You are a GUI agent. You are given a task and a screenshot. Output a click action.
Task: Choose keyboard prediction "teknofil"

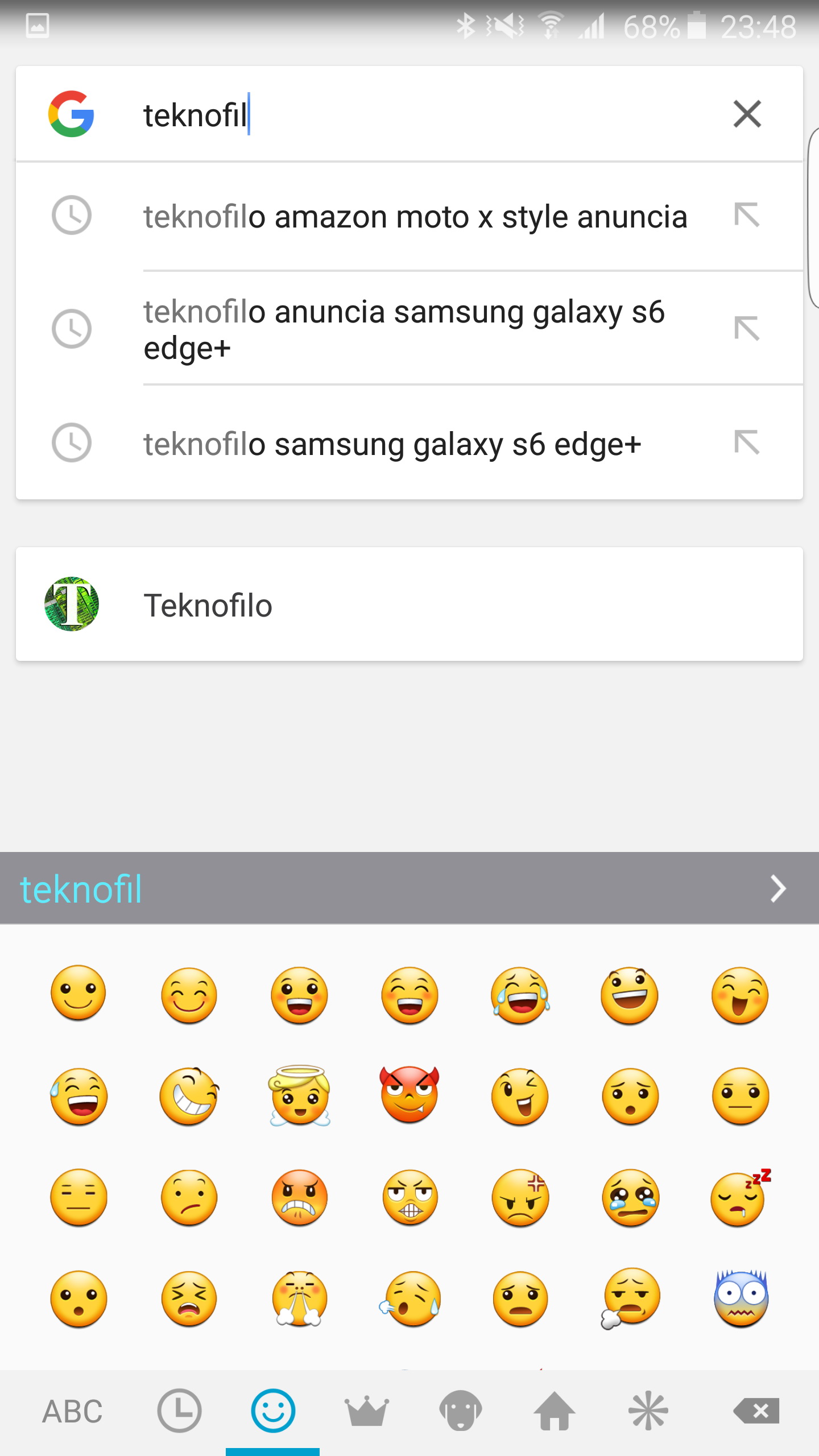pyautogui.click(x=81, y=889)
